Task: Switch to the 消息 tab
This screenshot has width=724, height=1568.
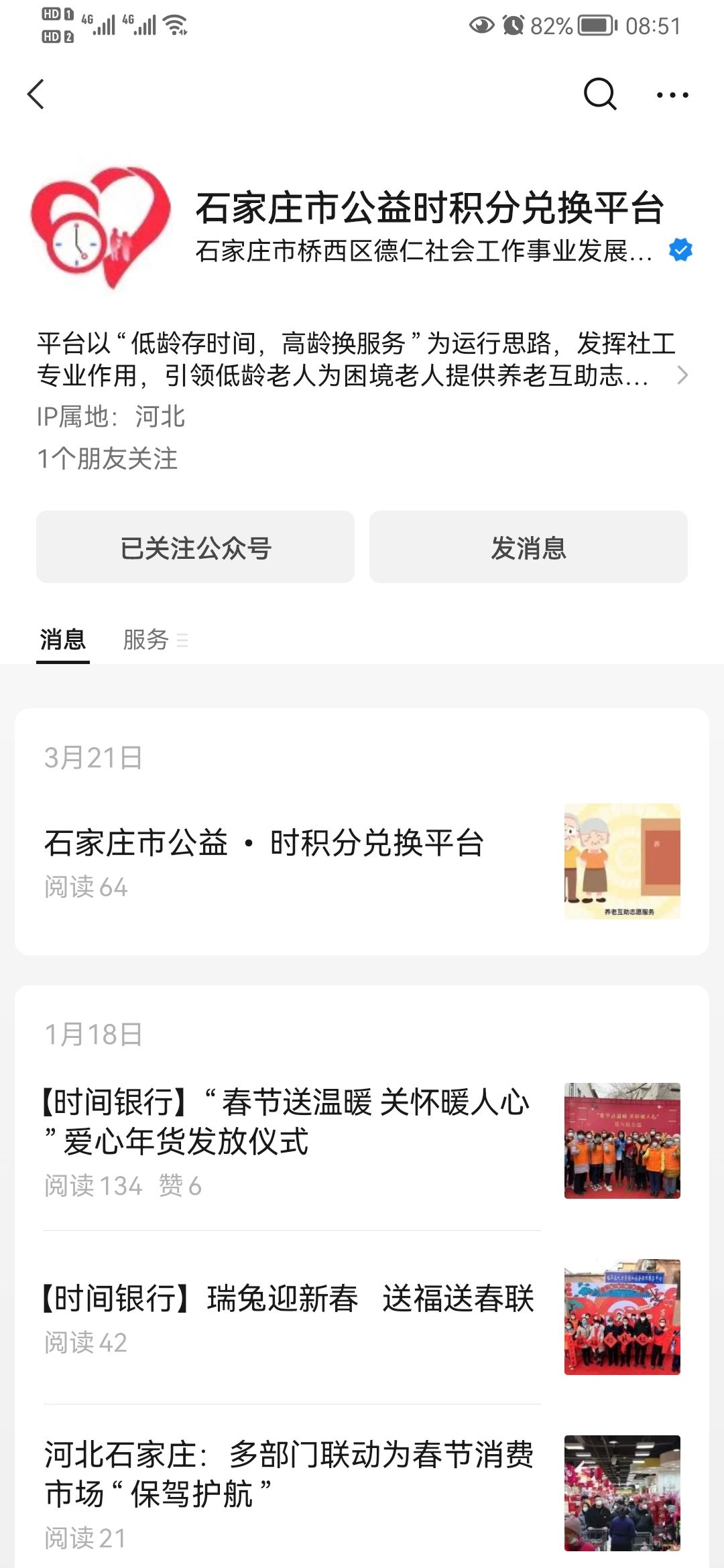Action: click(x=63, y=640)
